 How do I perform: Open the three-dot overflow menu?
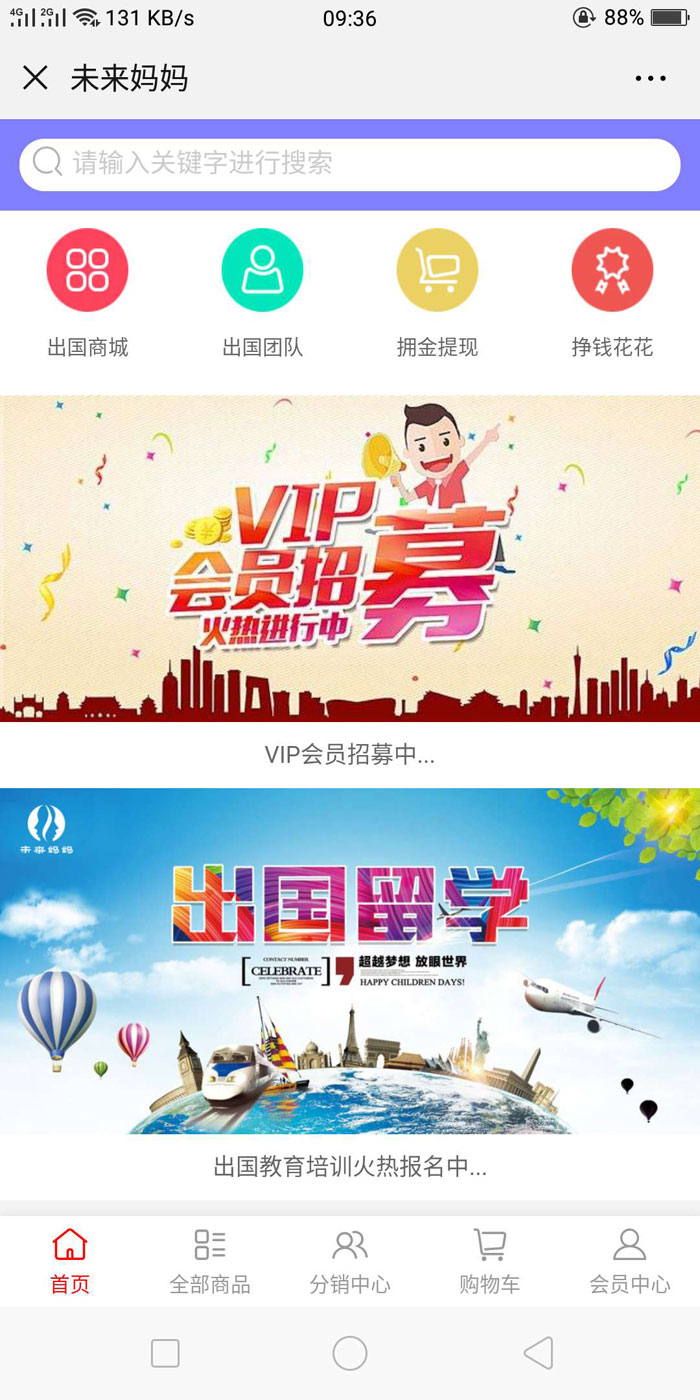pos(650,78)
